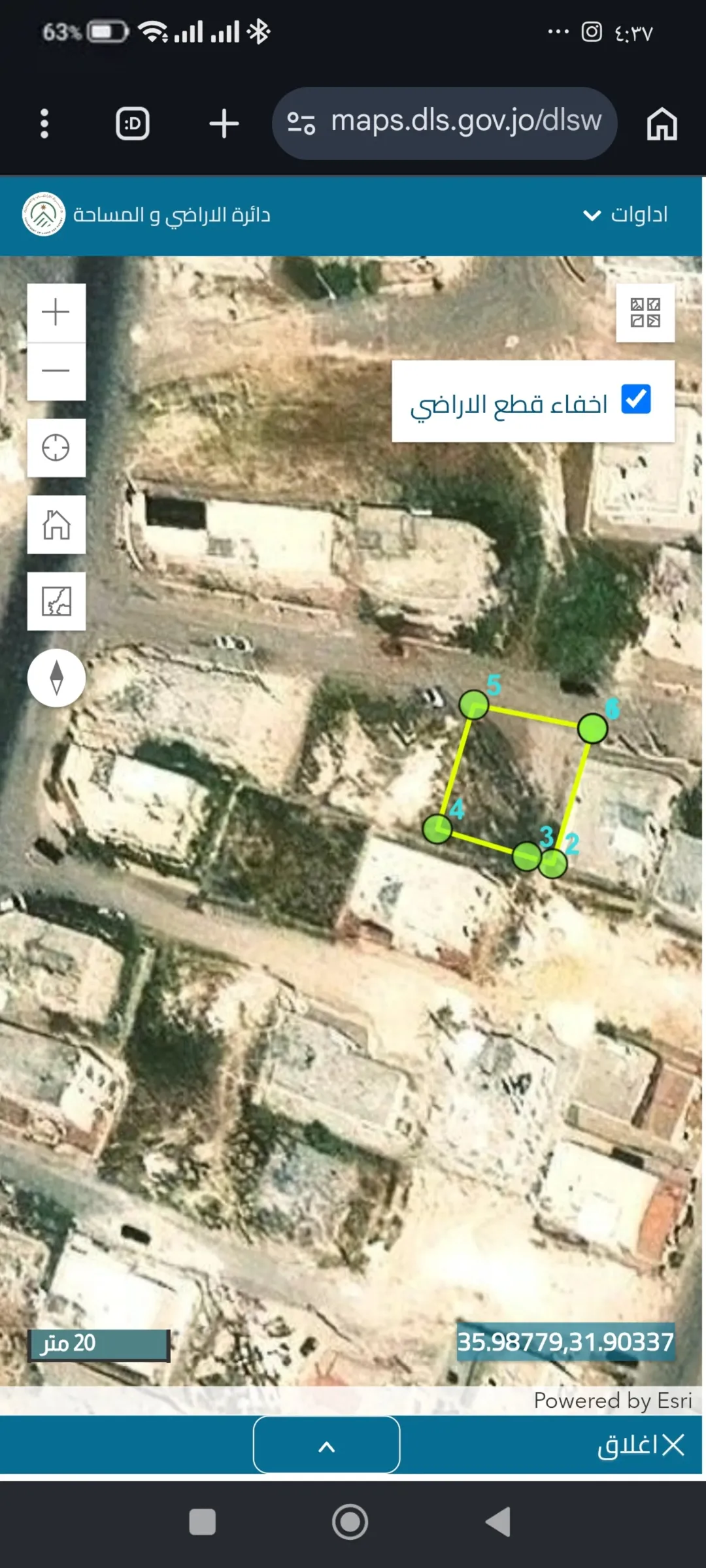Tap the system home button

tap(350, 1522)
